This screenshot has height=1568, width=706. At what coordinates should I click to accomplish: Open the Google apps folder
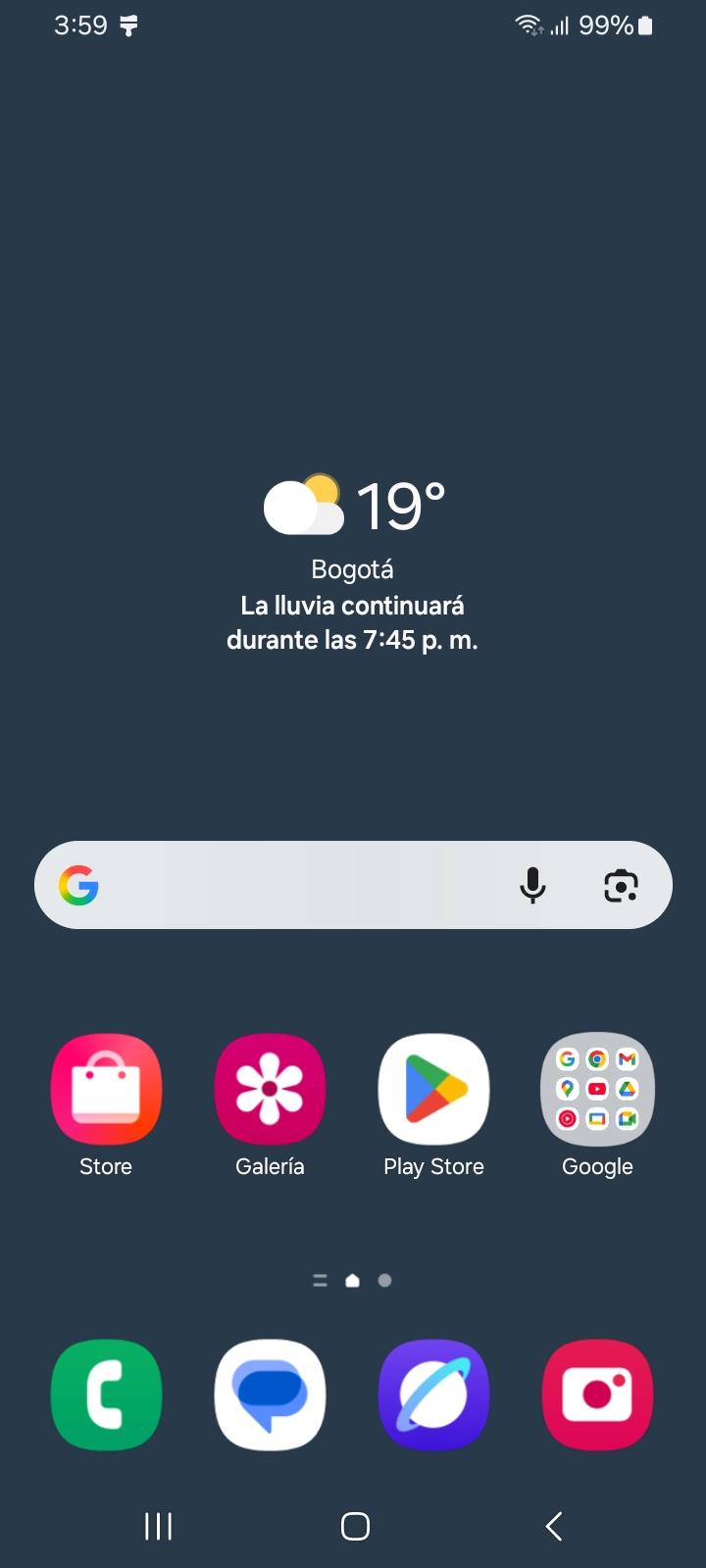click(597, 1089)
